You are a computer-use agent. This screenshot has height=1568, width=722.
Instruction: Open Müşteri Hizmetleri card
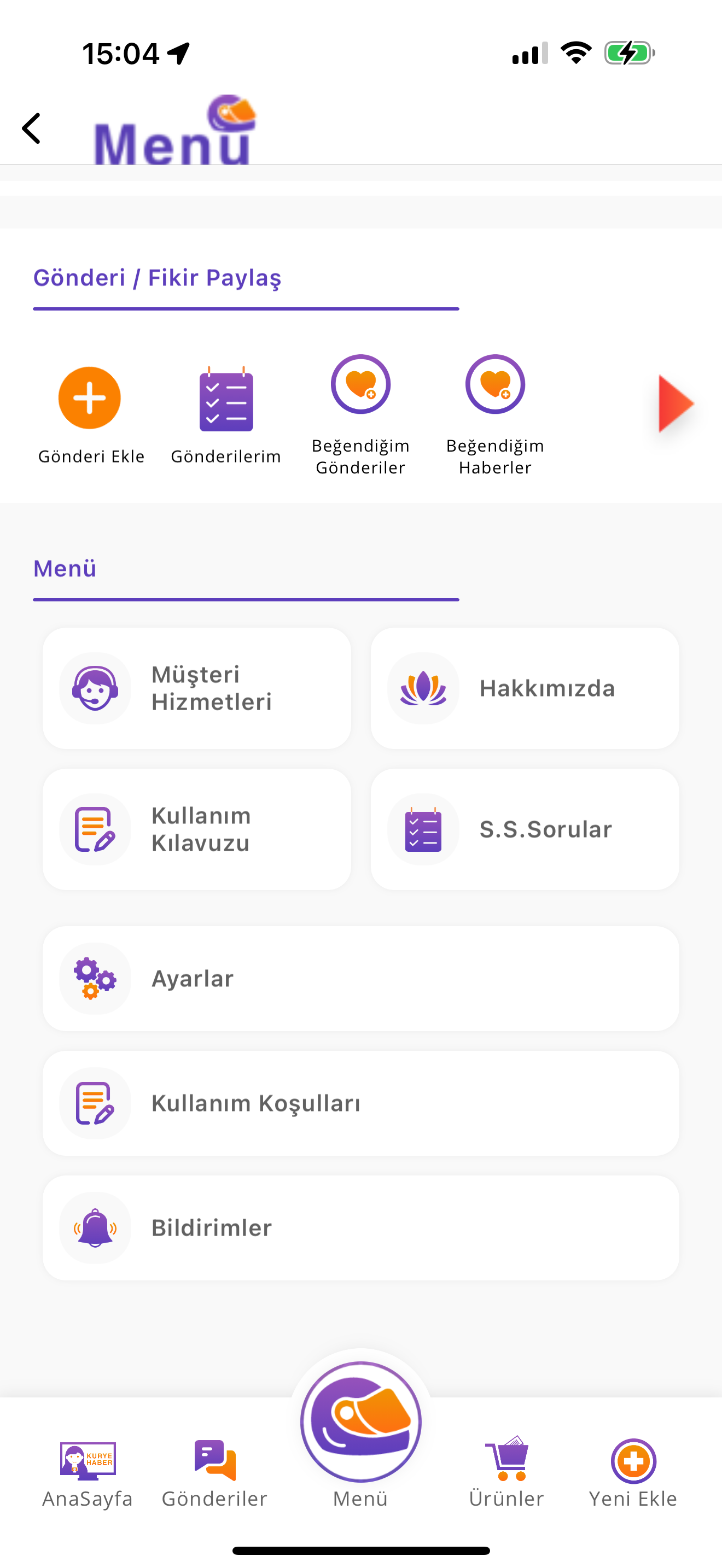pyautogui.click(x=196, y=688)
